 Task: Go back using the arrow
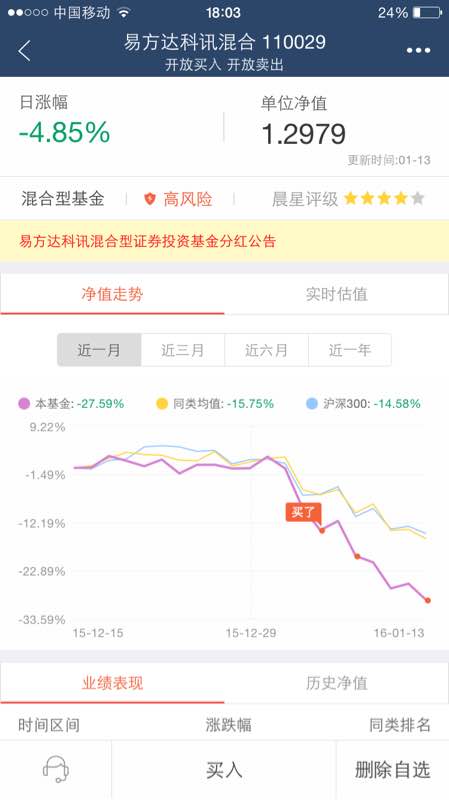[24, 51]
